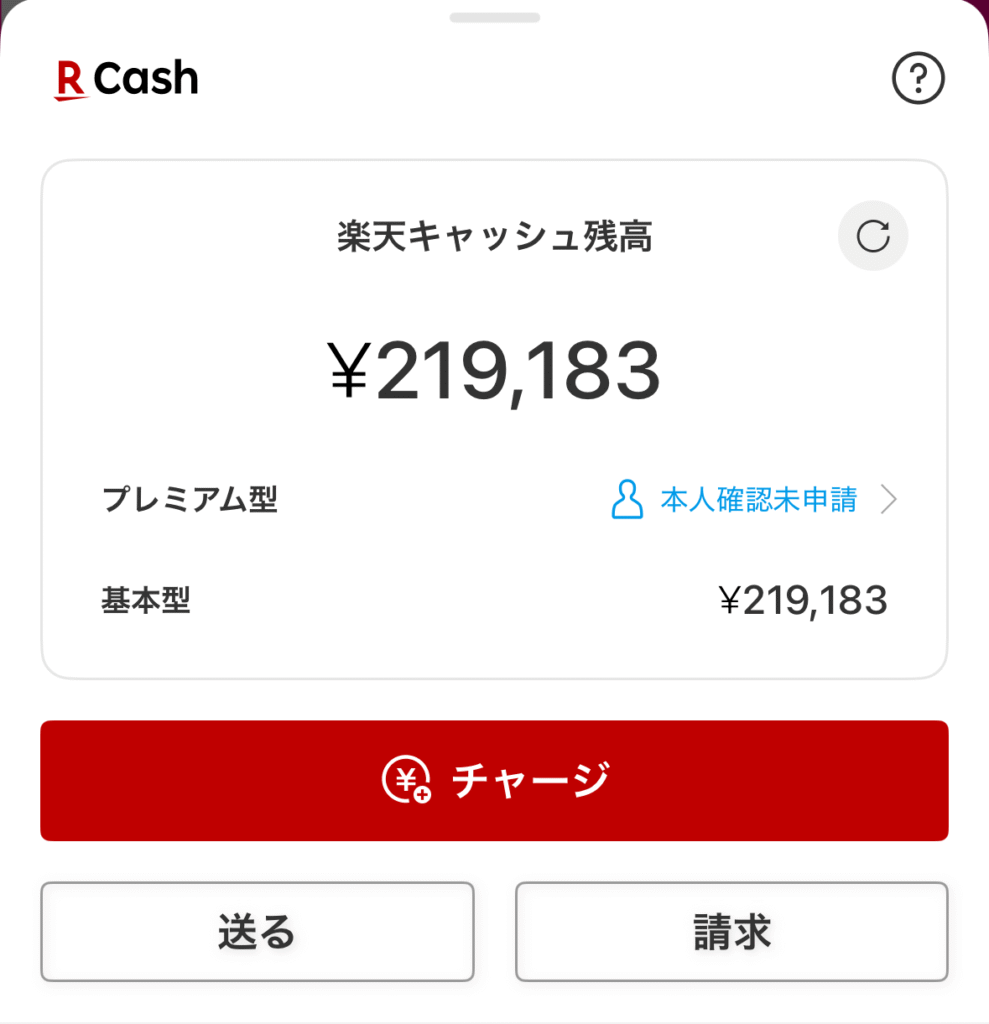Tap the 基本型 balance ¥219,183 value
The width and height of the screenshot is (989, 1024).
(x=803, y=600)
